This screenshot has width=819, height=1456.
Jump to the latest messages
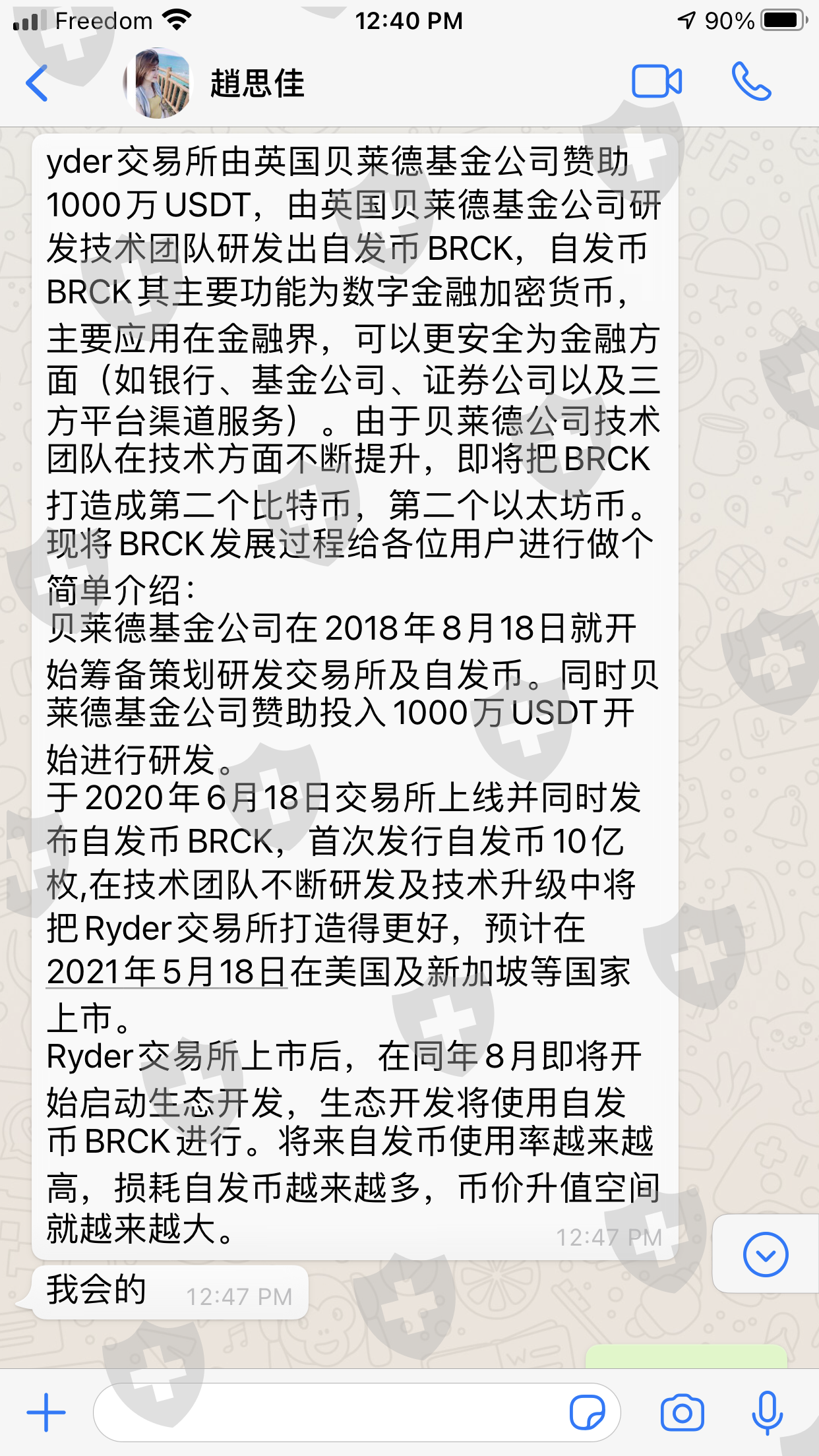pyautogui.click(x=766, y=1254)
